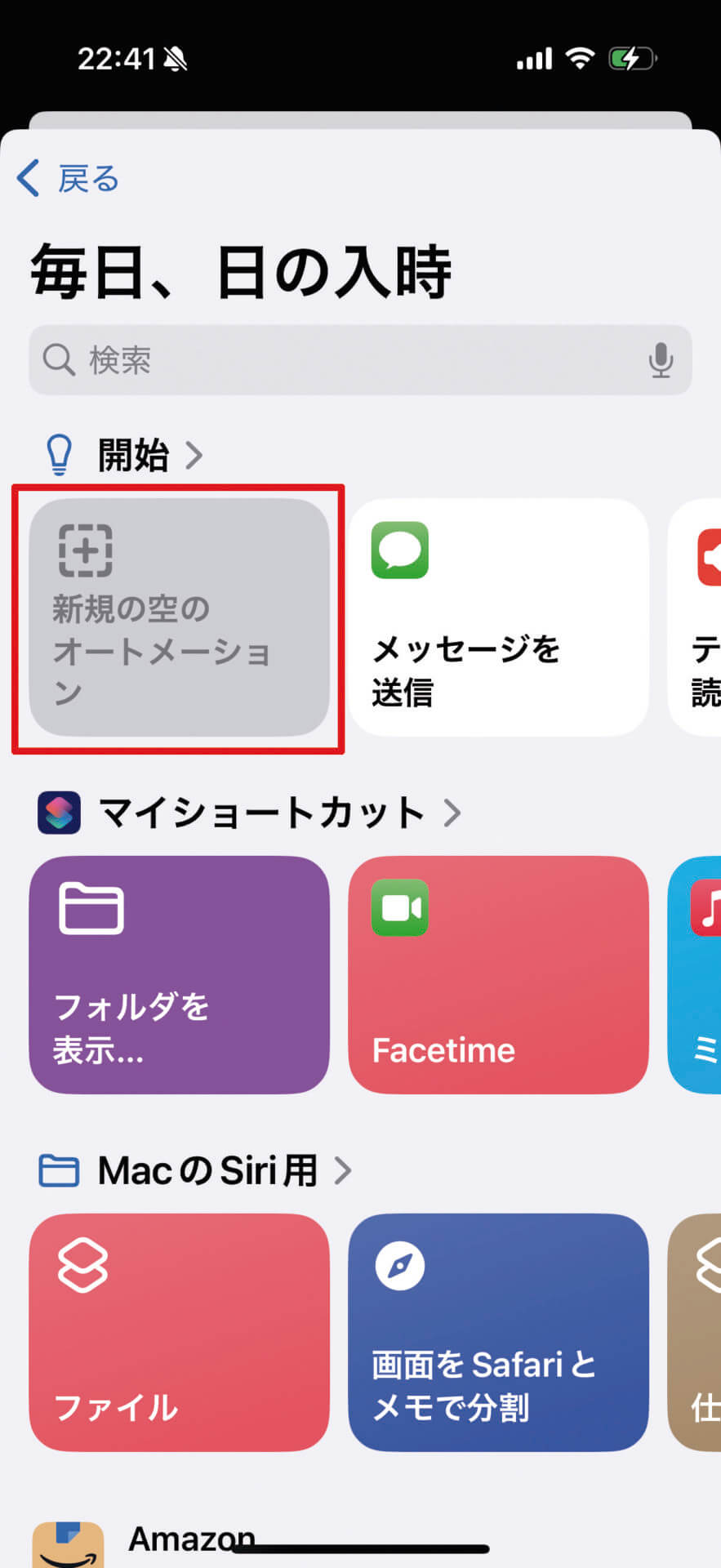721x1568 pixels.
Task: Choose 画面をSafariとメモで分割 shortcut
Action: [x=498, y=1332]
